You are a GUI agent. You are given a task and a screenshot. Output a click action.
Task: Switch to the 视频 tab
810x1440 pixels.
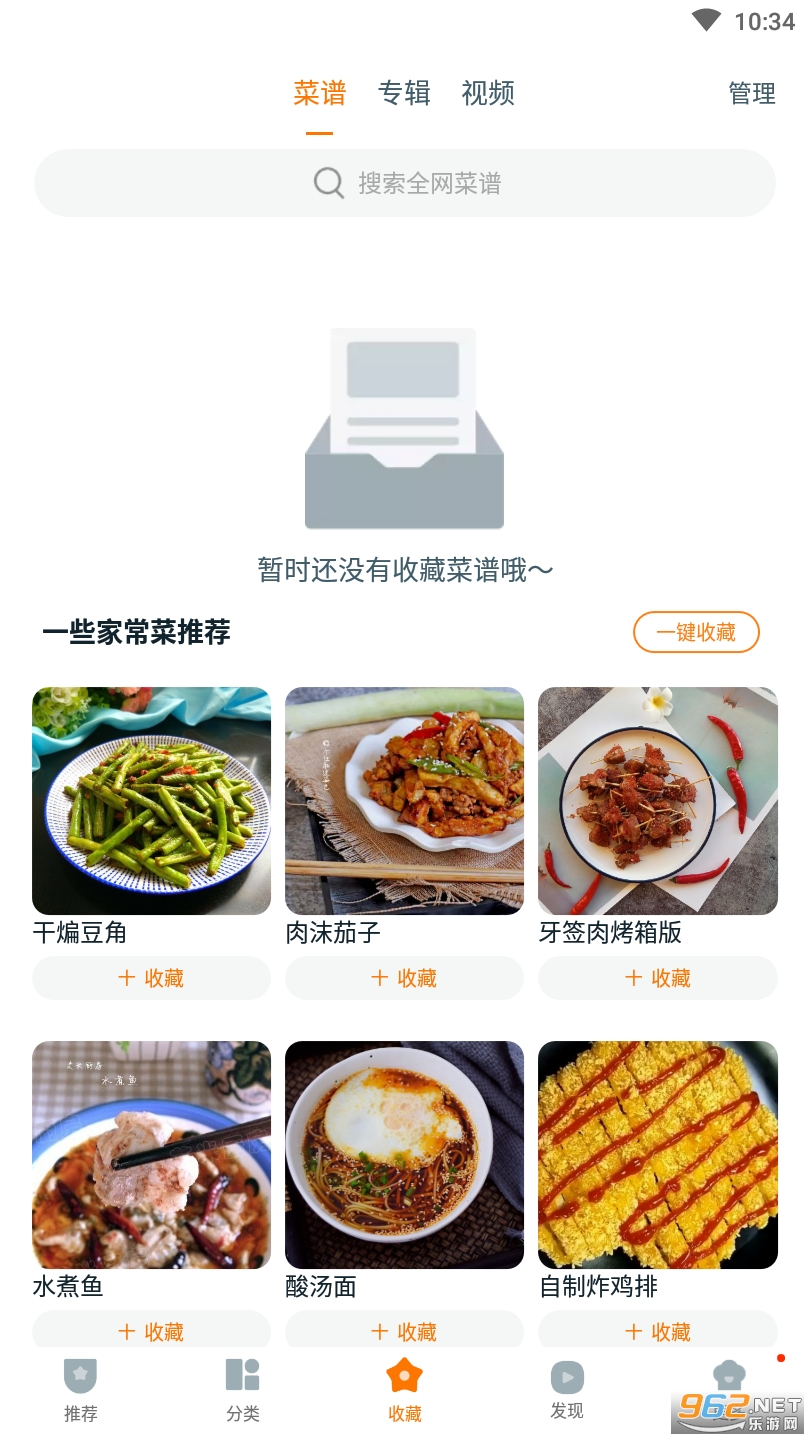[x=488, y=94]
